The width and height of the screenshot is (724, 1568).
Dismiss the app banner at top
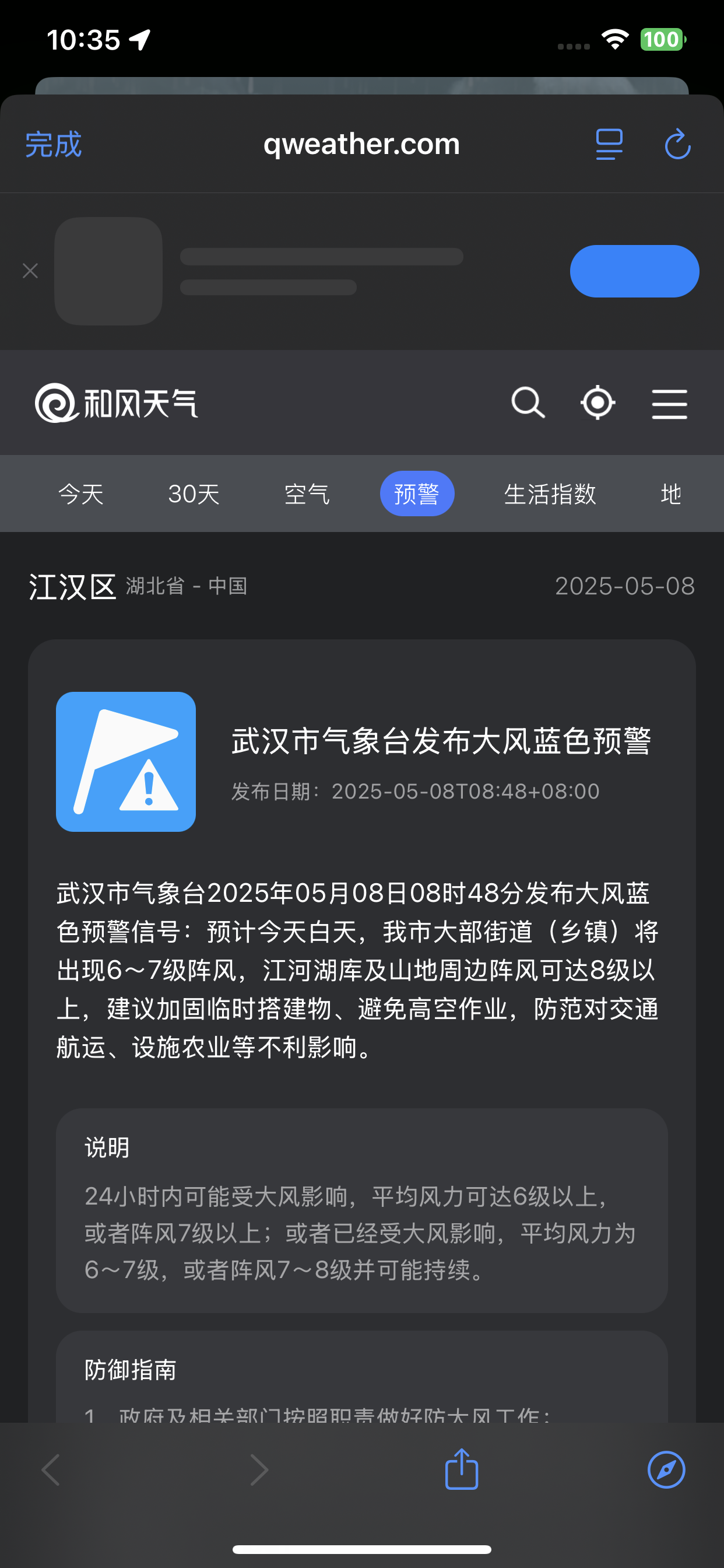pyautogui.click(x=30, y=271)
